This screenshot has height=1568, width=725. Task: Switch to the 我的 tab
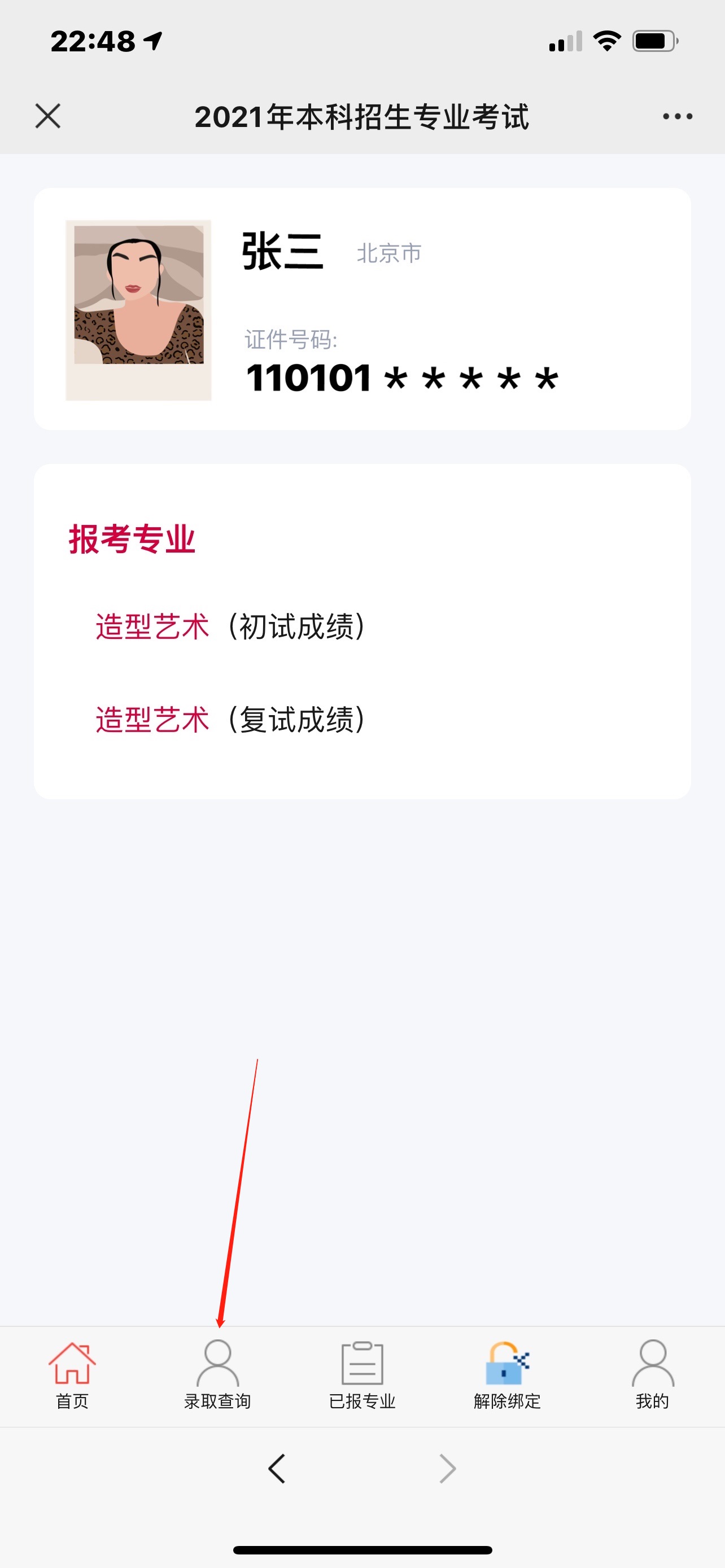pyautogui.click(x=652, y=1375)
